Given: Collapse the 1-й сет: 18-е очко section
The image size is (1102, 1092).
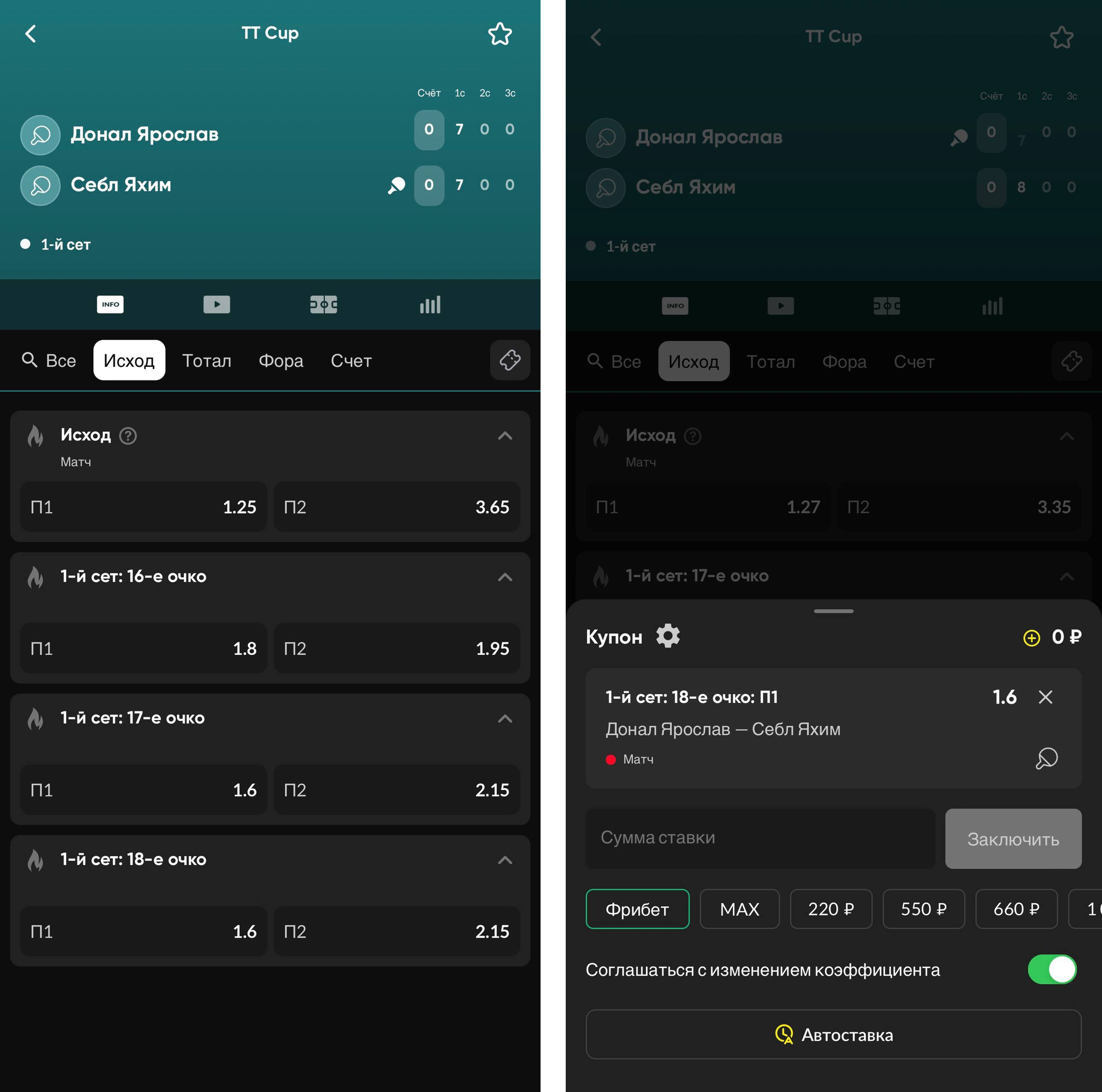Looking at the screenshot, I should 505,860.
